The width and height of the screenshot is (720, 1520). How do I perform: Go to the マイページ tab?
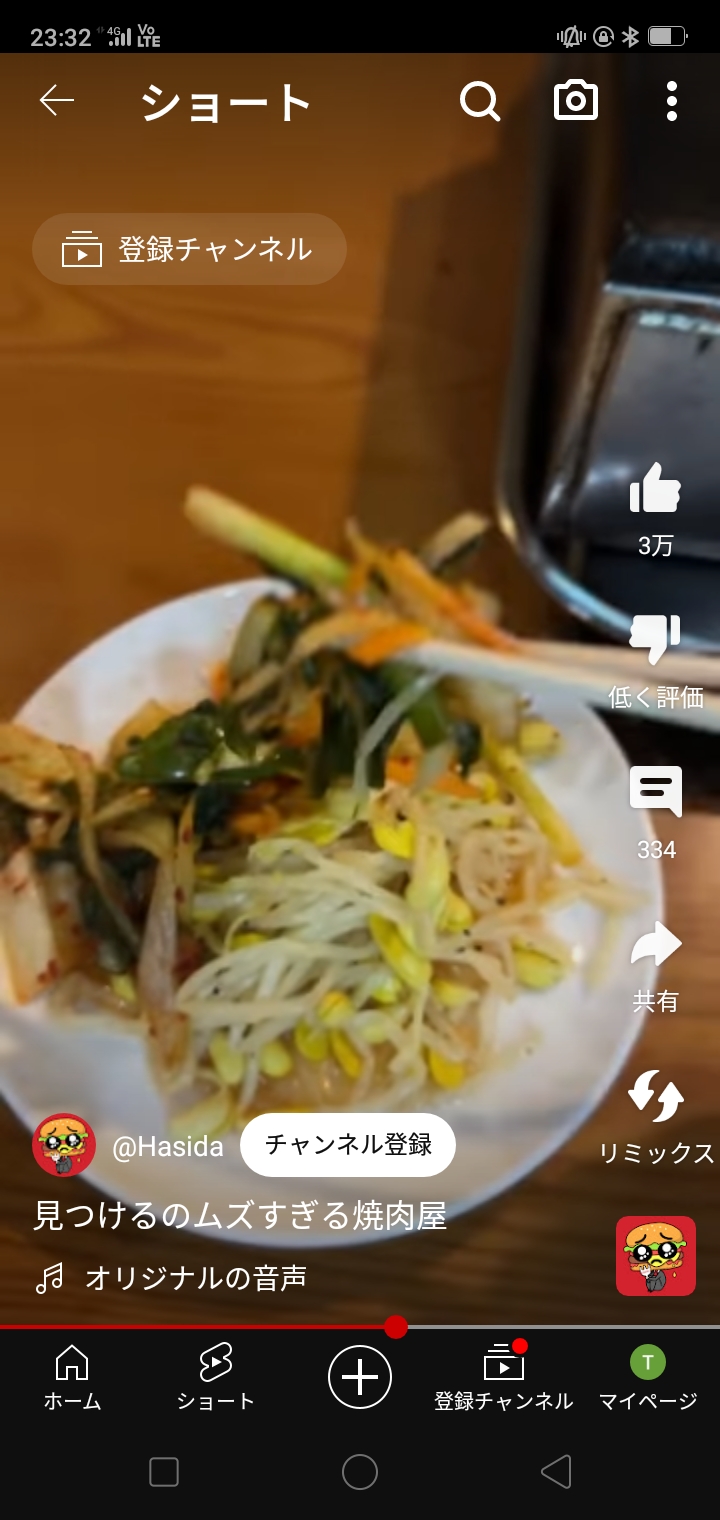[x=647, y=1377]
